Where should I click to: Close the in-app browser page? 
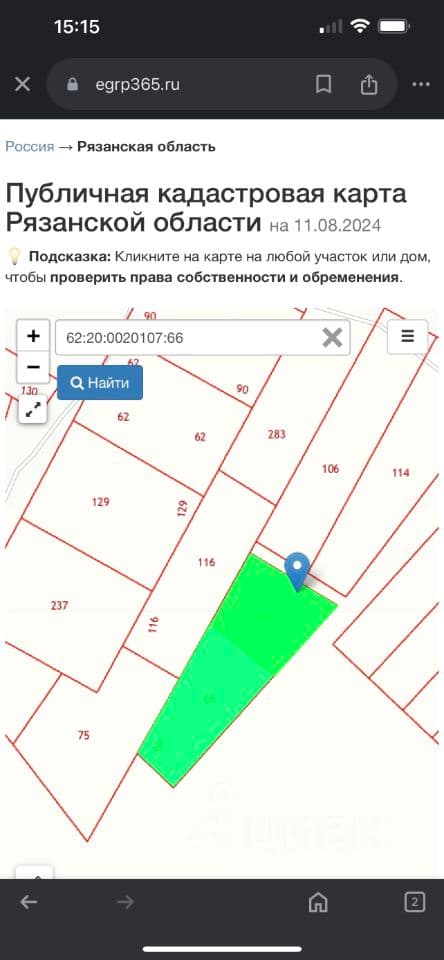[22, 84]
